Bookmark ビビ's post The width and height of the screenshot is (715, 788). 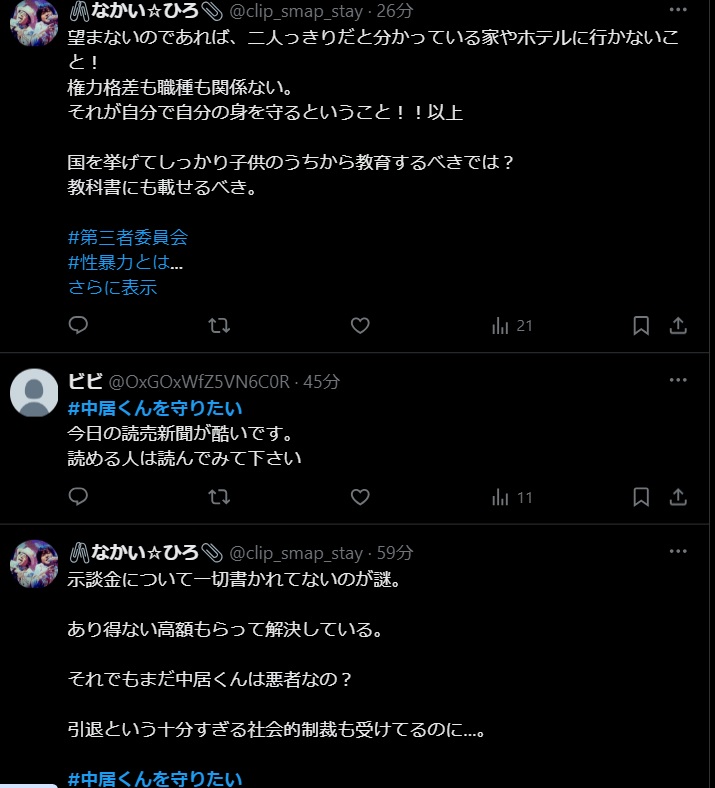click(642, 497)
